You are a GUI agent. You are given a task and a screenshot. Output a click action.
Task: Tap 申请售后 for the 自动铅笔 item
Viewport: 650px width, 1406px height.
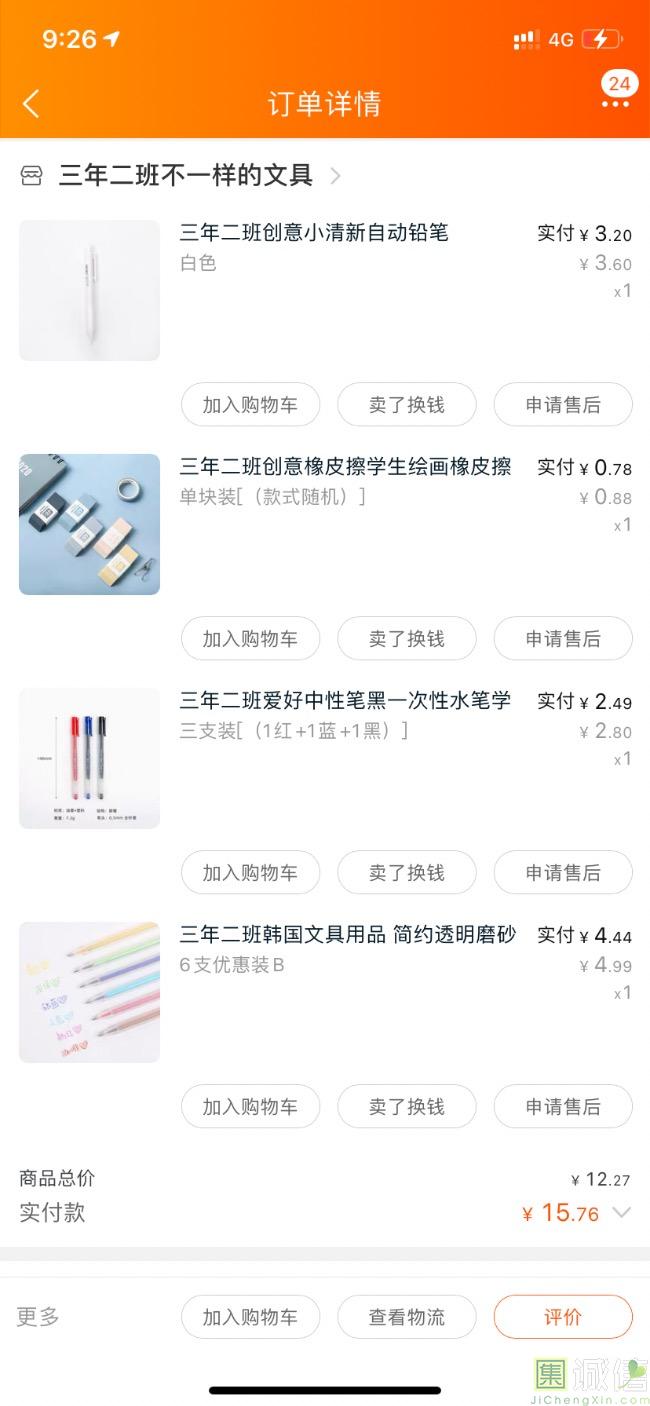[x=563, y=405]
